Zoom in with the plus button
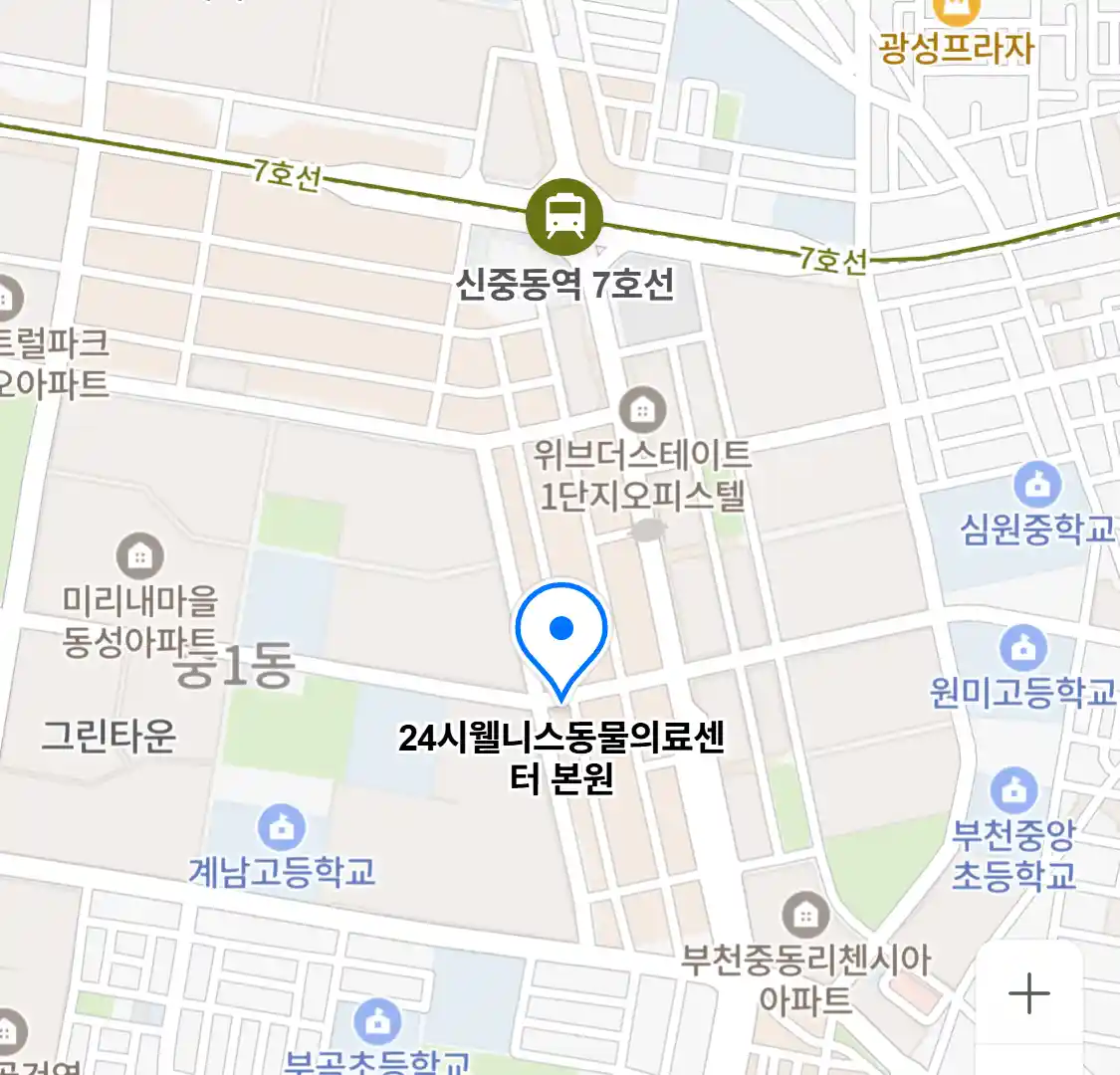1120x1075 pixels. click(x=1028, y=992)
